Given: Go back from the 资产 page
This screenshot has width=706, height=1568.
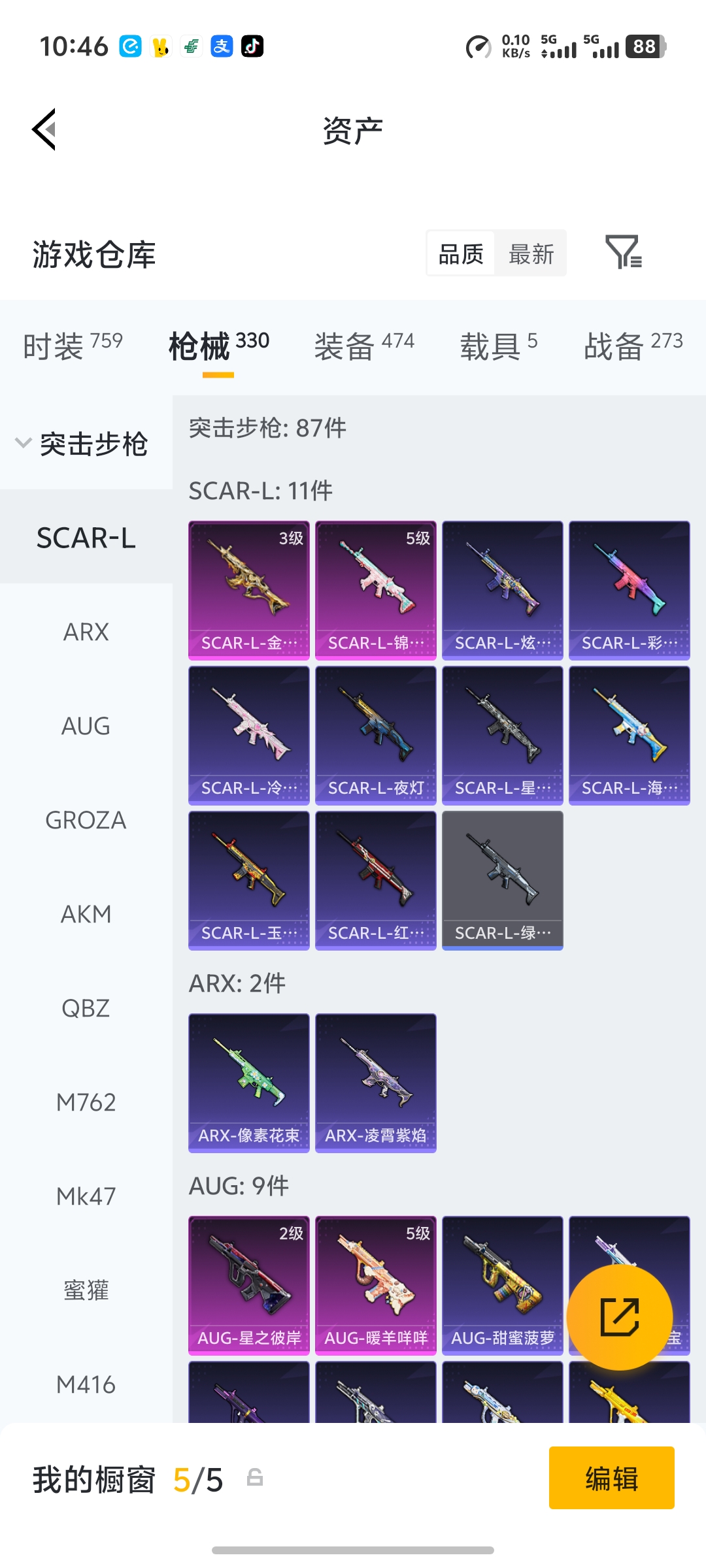Looking at the screenshot, I should (x=44, y=129).
